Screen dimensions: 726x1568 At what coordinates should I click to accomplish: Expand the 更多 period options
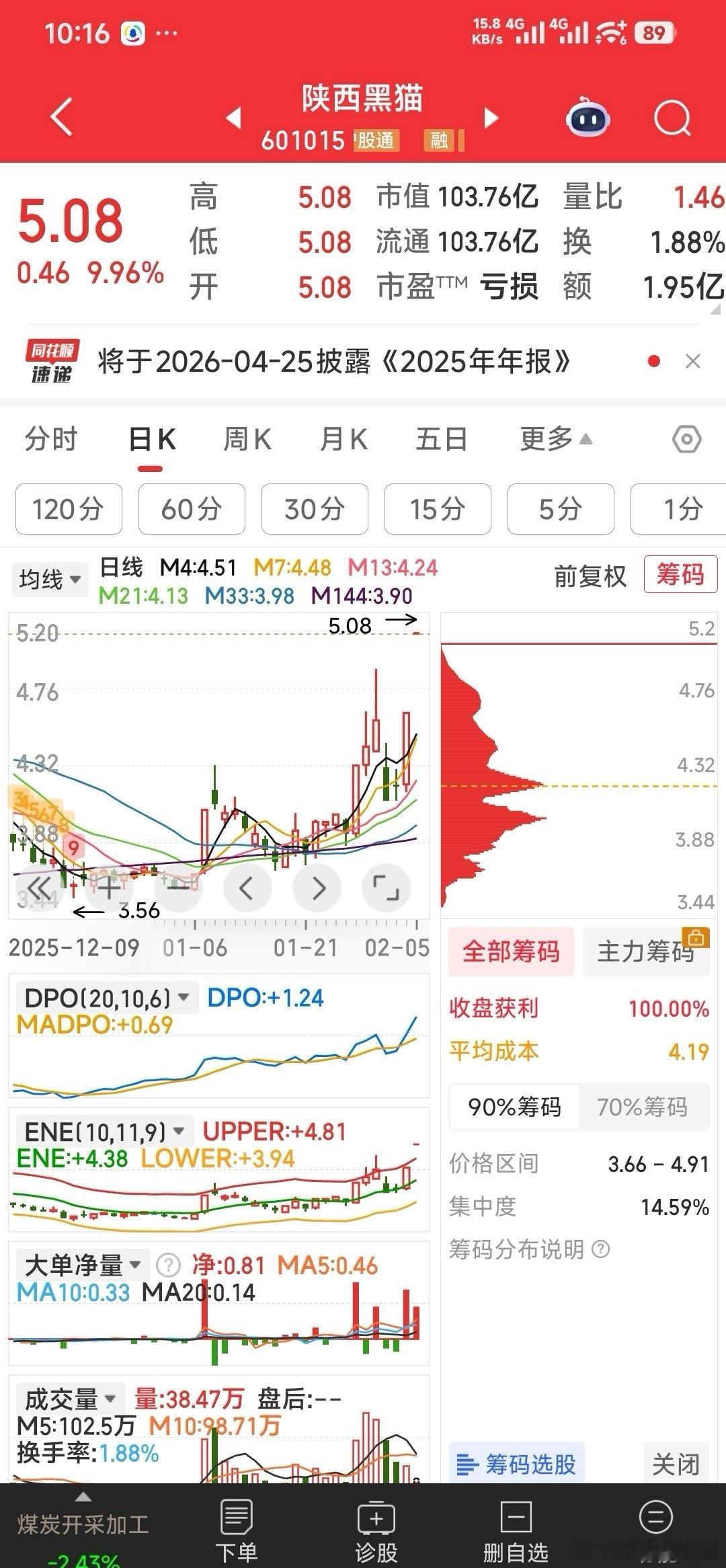pos(555,440)
